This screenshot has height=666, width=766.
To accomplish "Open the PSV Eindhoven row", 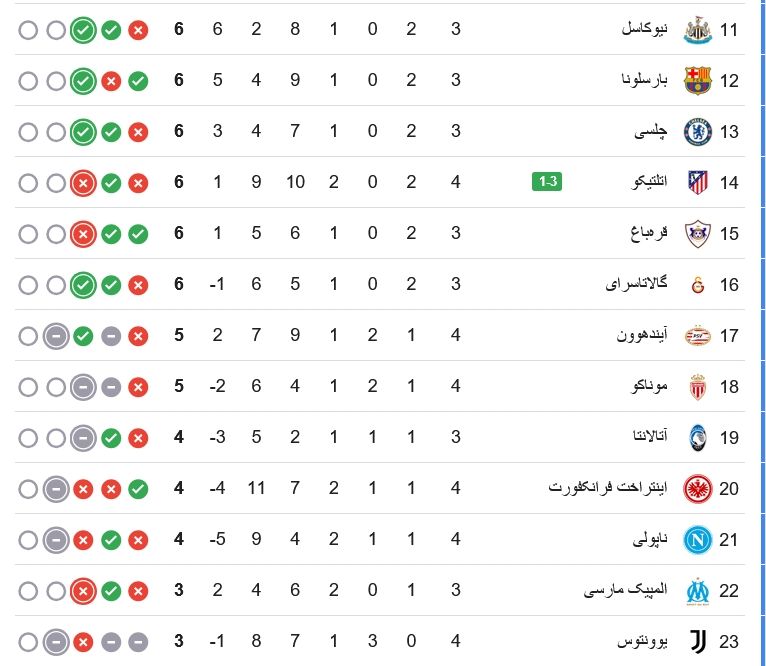I will [x=380, y=335].
